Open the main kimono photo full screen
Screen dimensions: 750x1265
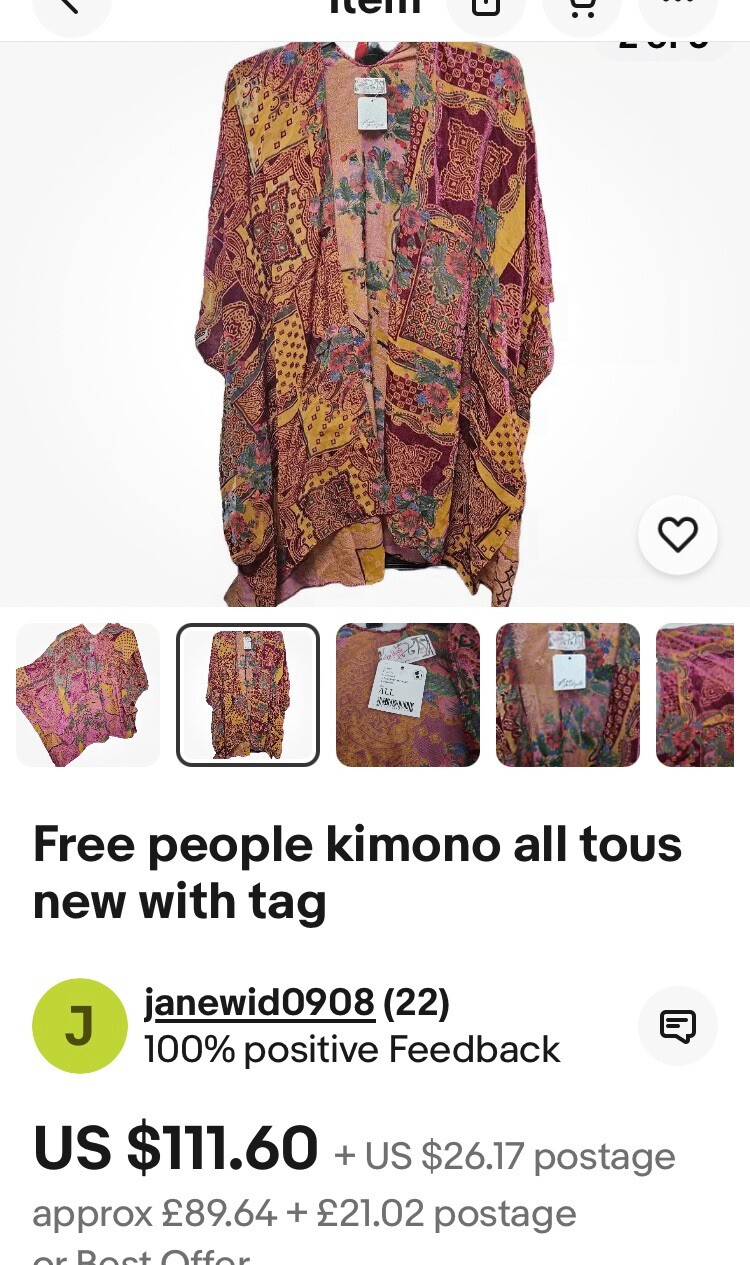[375, 320]
